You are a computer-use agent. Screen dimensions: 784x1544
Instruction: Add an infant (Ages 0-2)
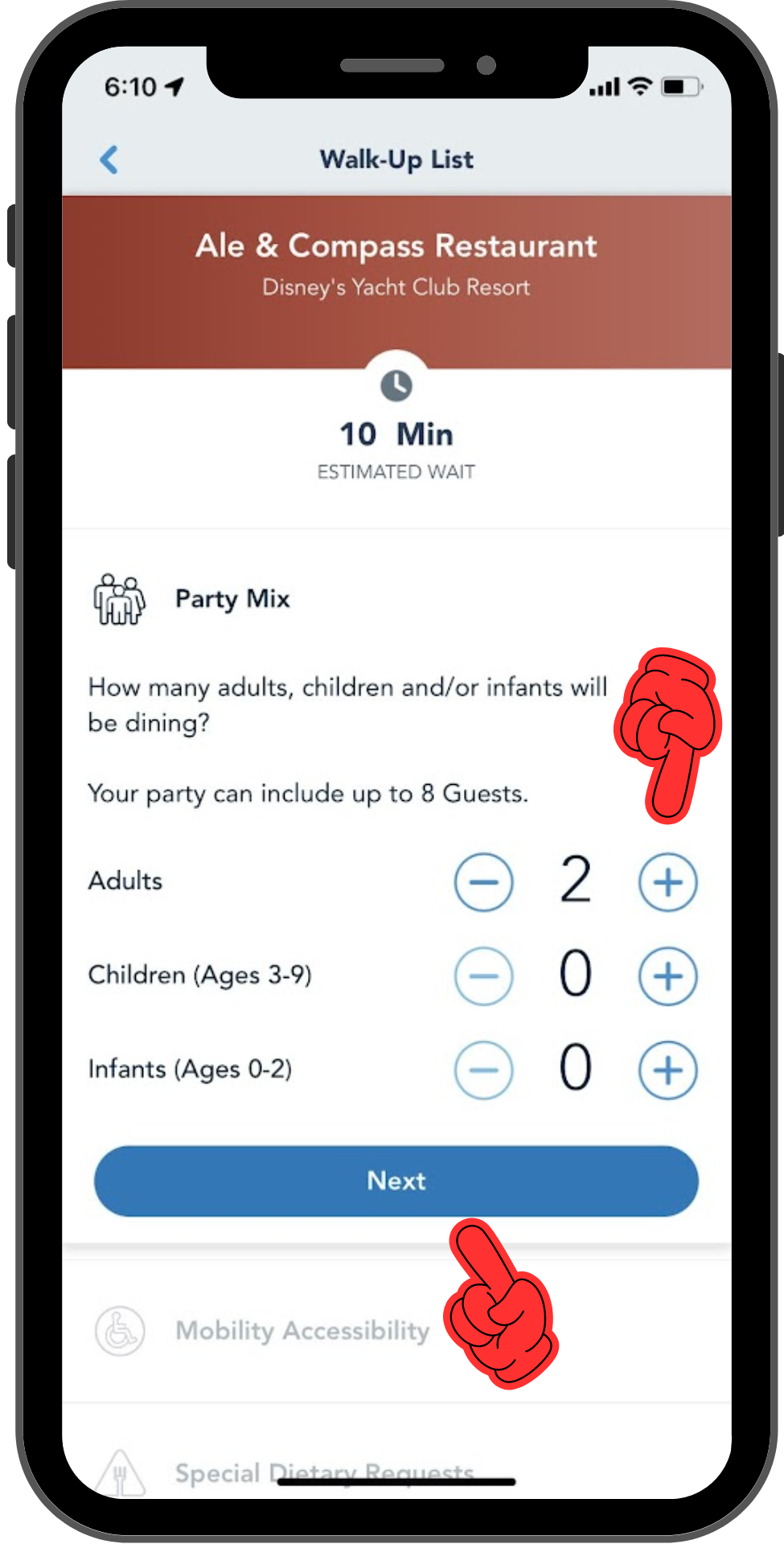667,1070
